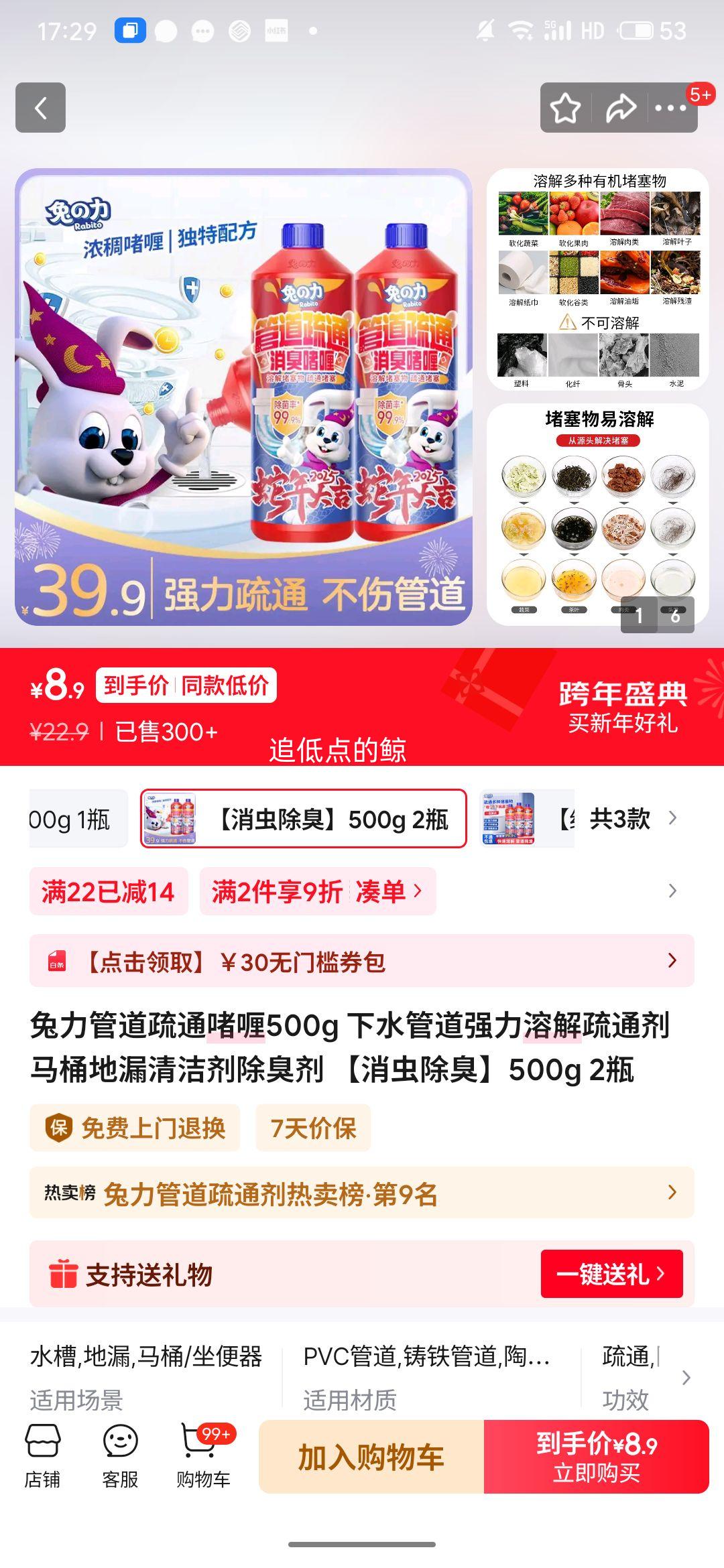Claim the ¥30 无门槛券包 coupon pack

point(362,960)
